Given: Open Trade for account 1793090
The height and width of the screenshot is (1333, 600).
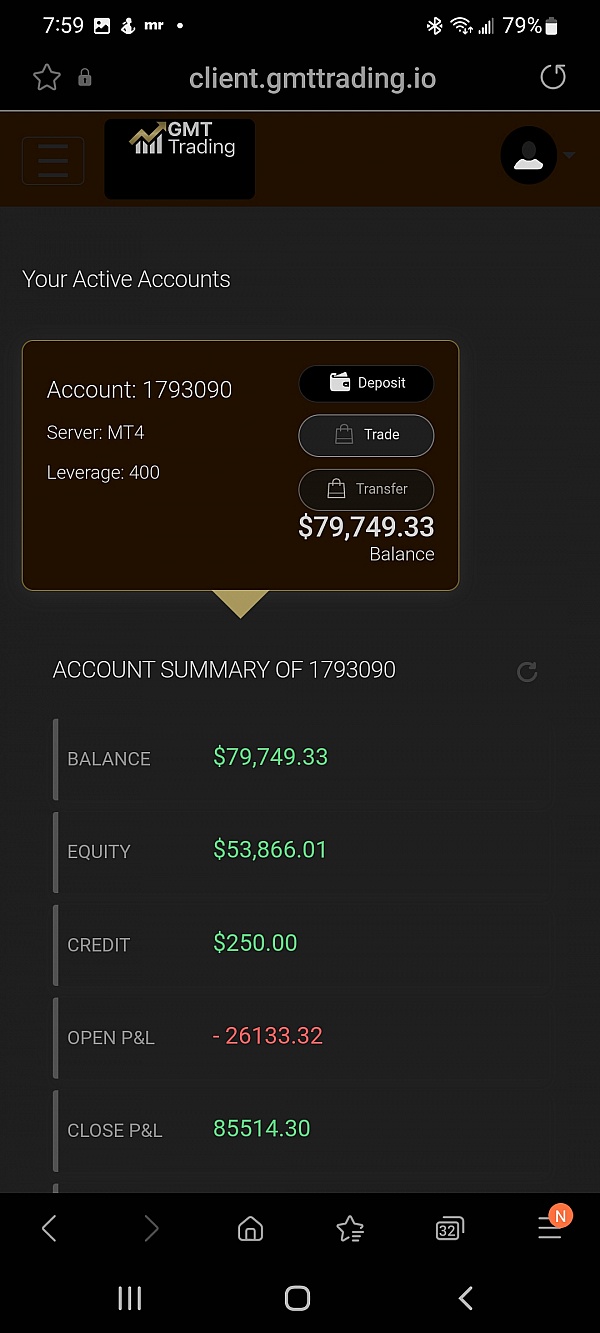Looking at the screenshot, I should tap(366, 435).
